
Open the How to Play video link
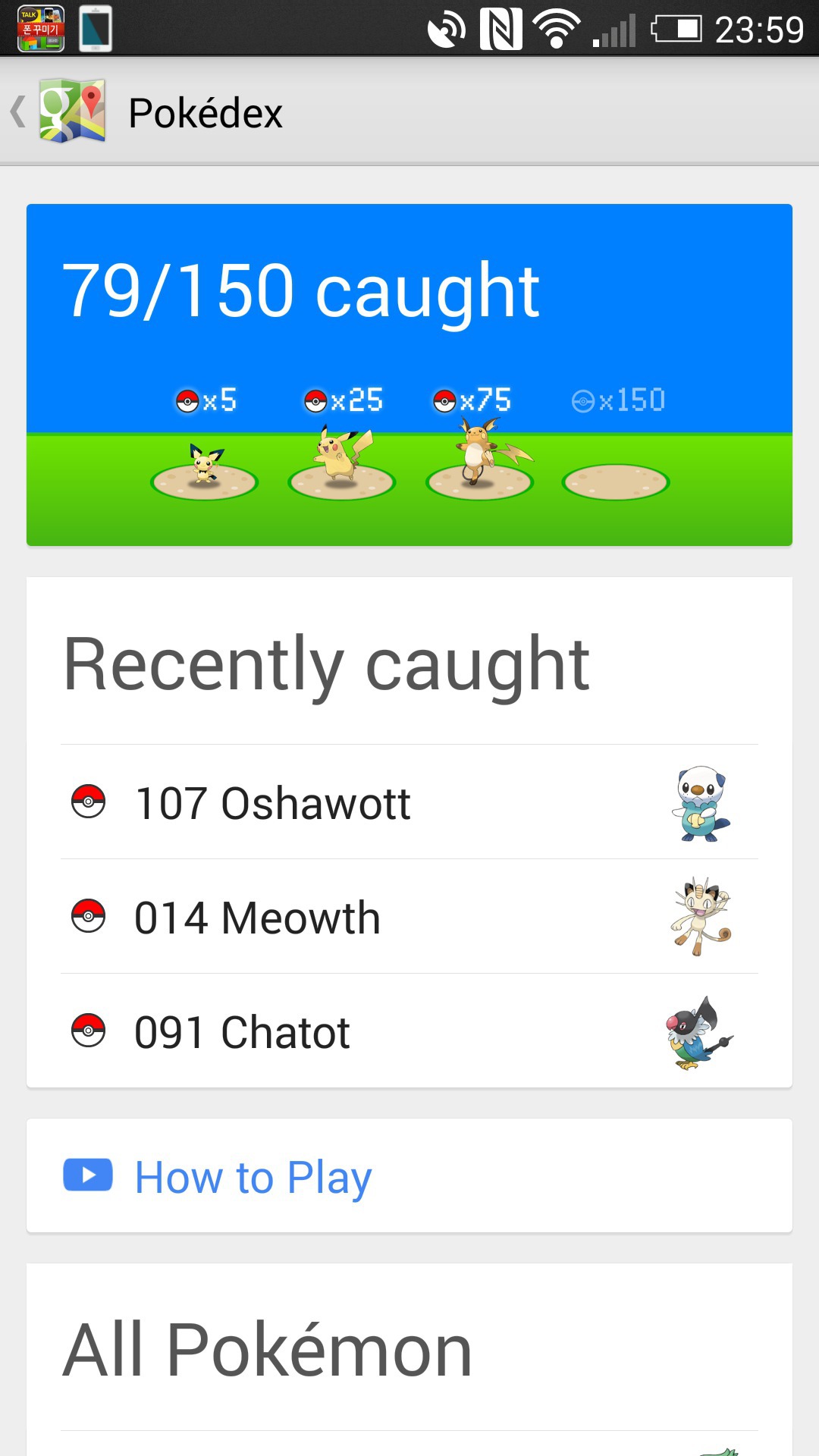tap(253, 1177)
